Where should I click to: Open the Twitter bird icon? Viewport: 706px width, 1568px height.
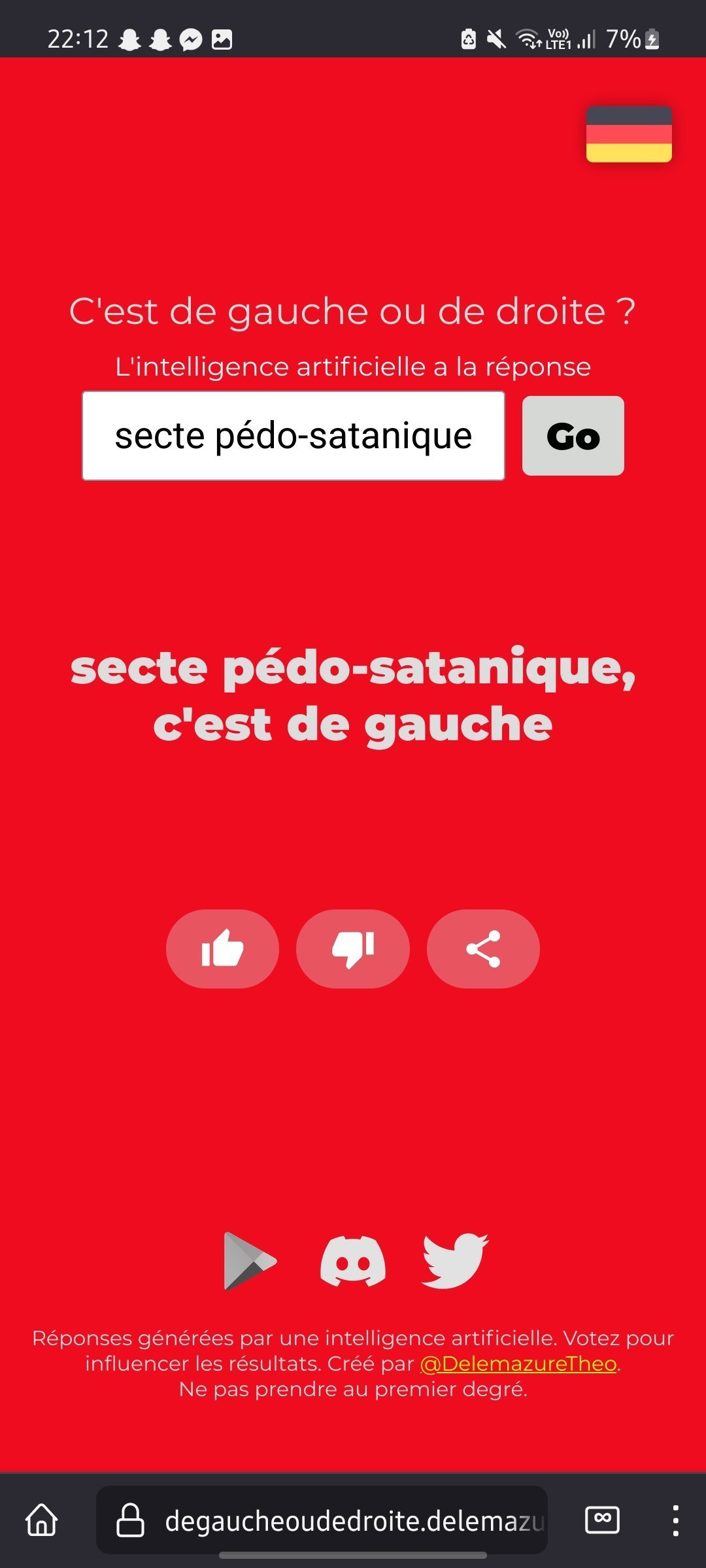click(x=455, y=1261)
